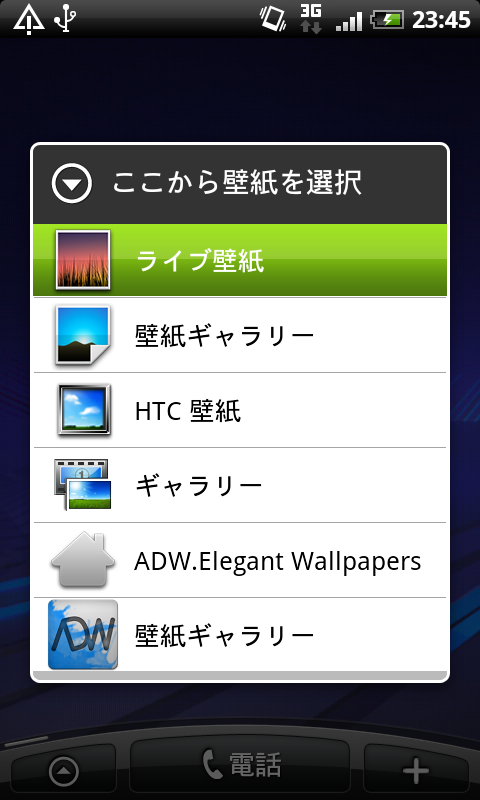This screenshot has width=480, height=800.
Task: Tap the 電話 phone button
Action: point(240,765)
